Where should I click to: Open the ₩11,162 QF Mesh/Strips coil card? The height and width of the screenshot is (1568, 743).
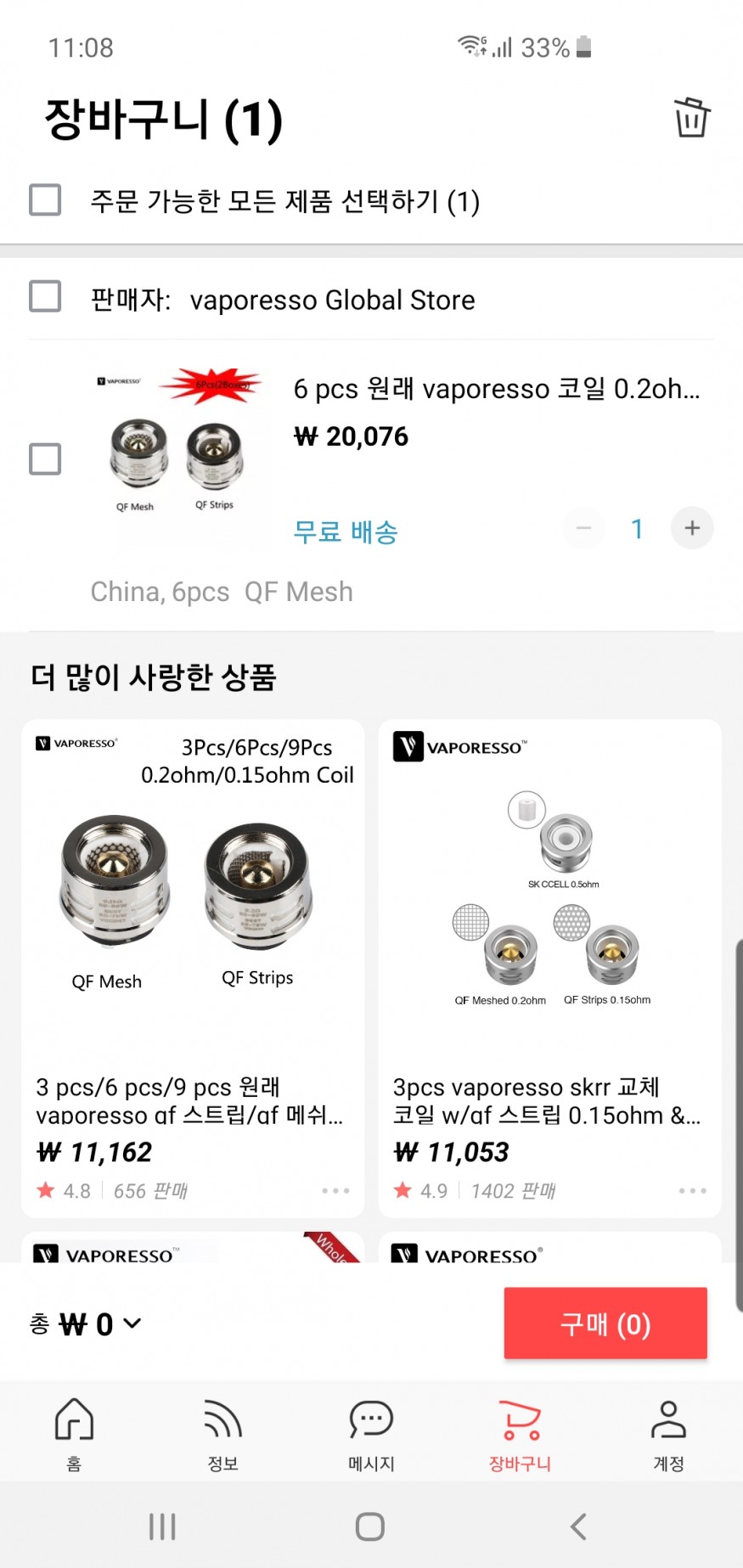[x=193, y=934]
